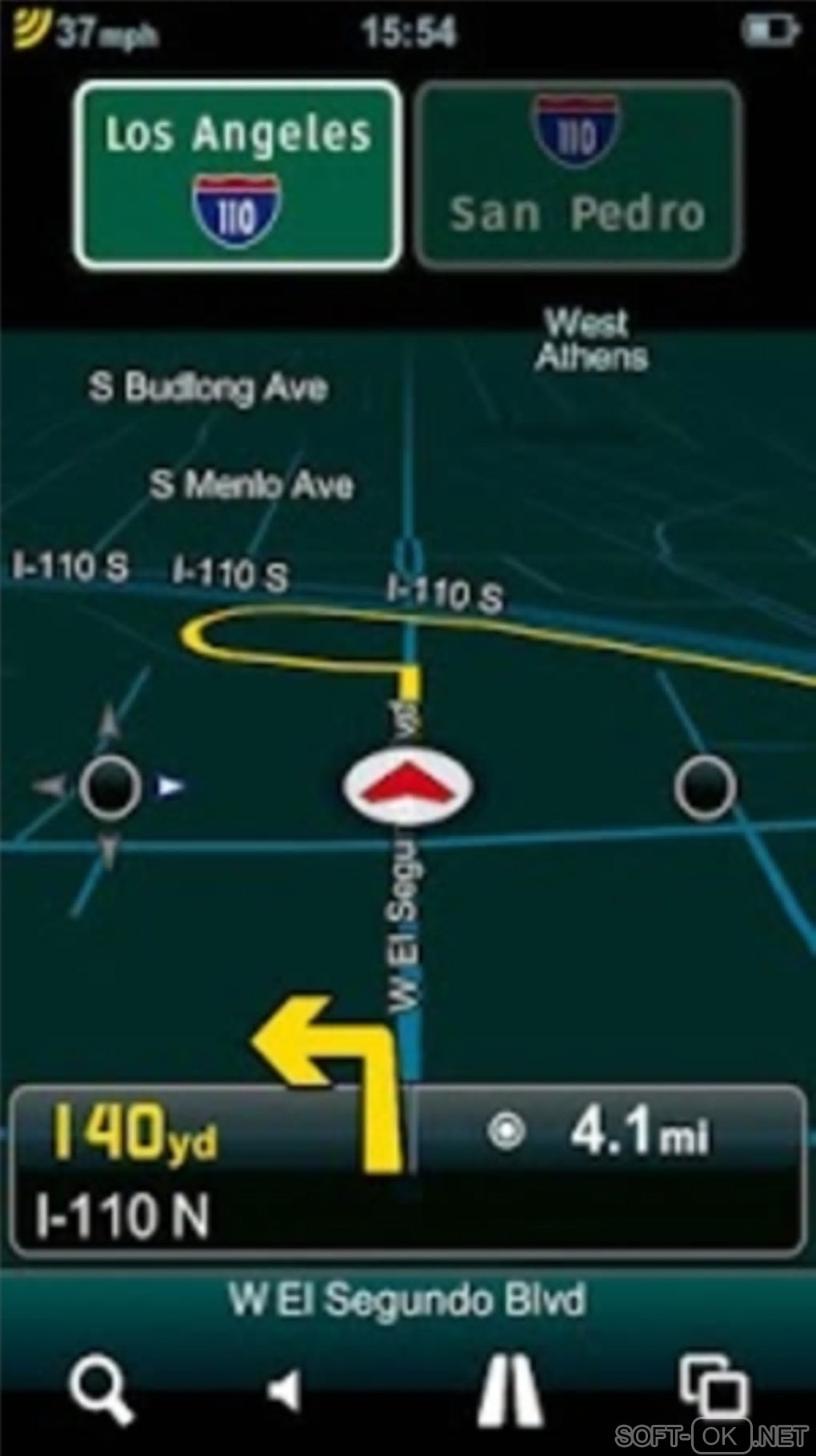
Task: Tap the round button right of position arrow
Action: click(x=704, y=787)
